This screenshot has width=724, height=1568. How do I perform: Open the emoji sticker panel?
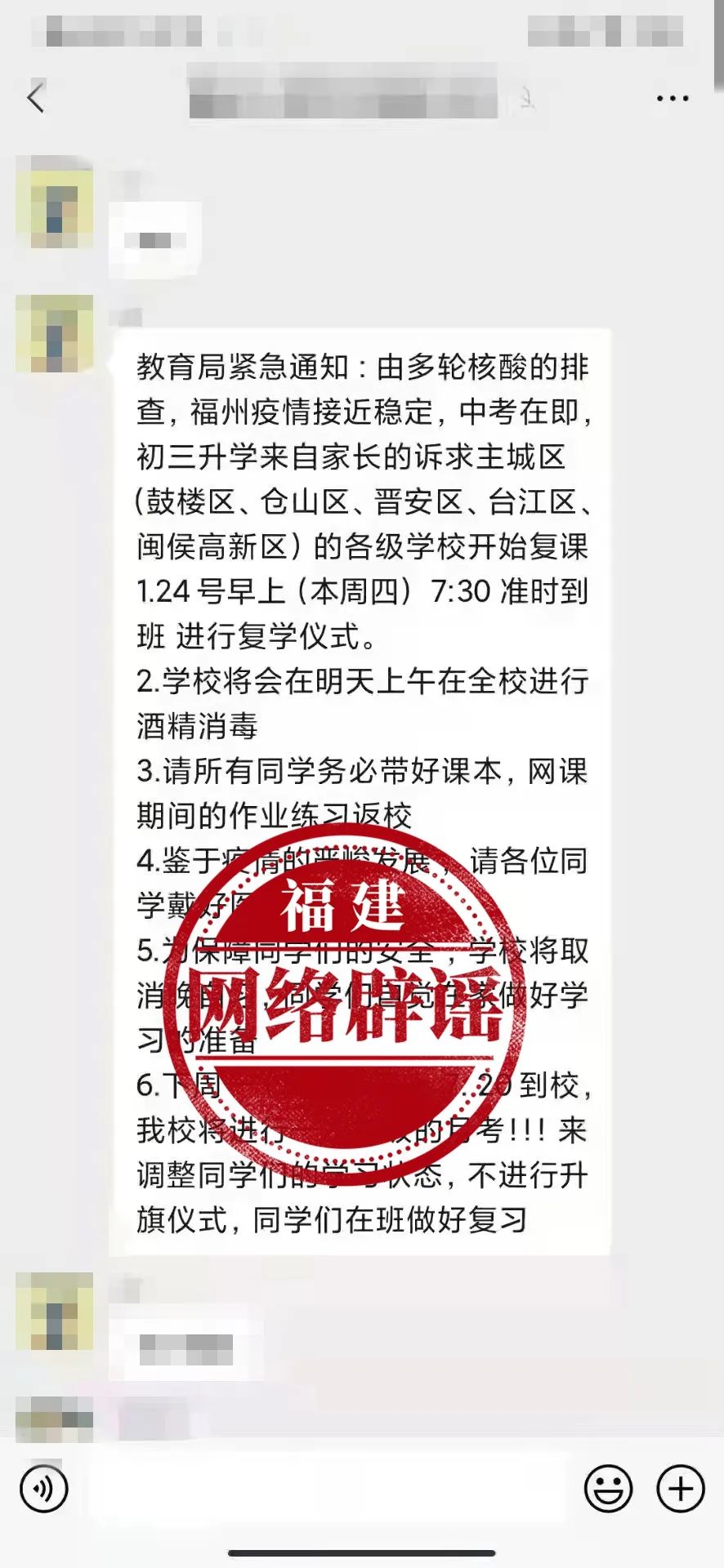coord(608,1489)
